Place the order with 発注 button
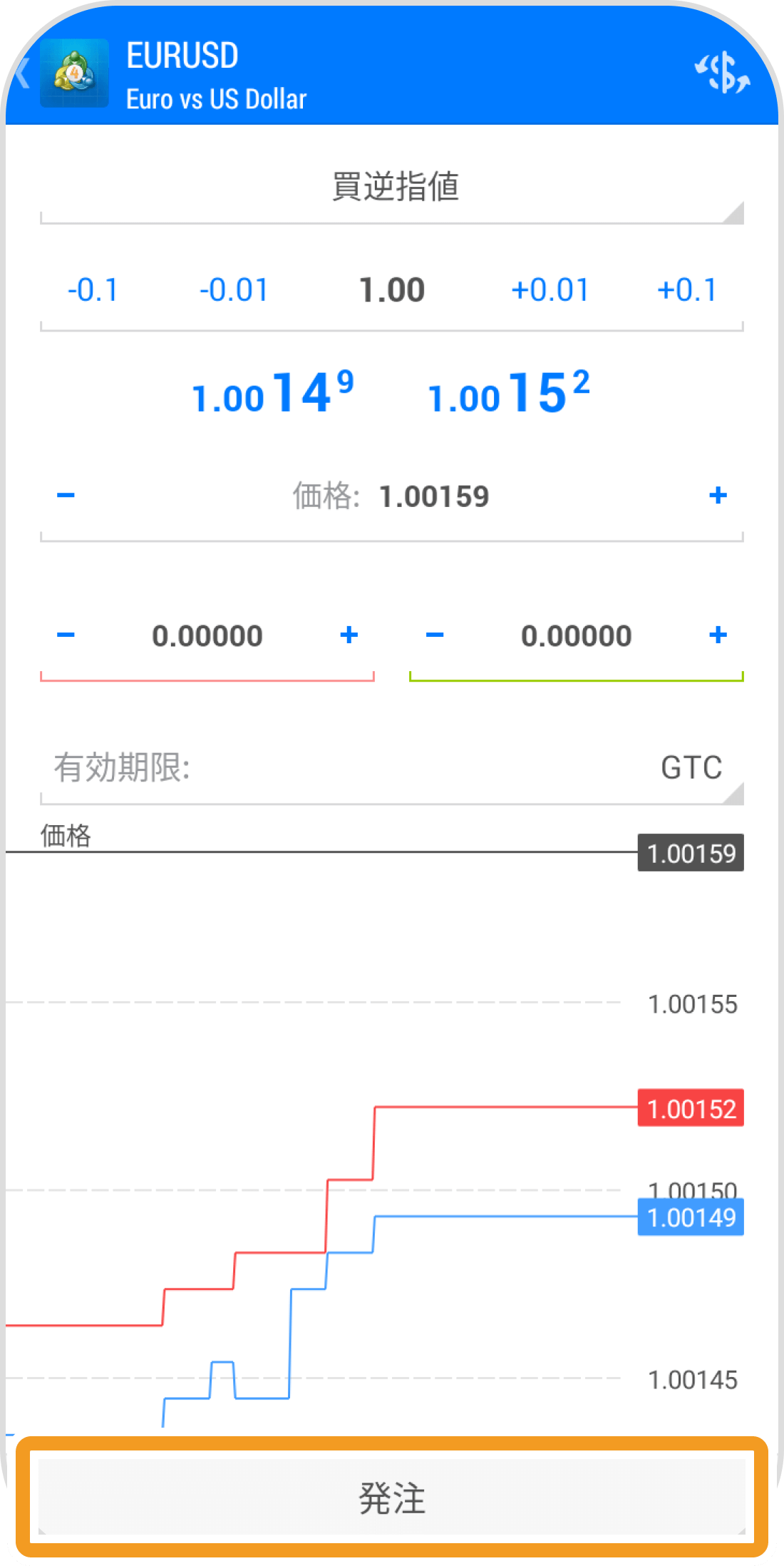784x1566 pixels. point(392,1498)
